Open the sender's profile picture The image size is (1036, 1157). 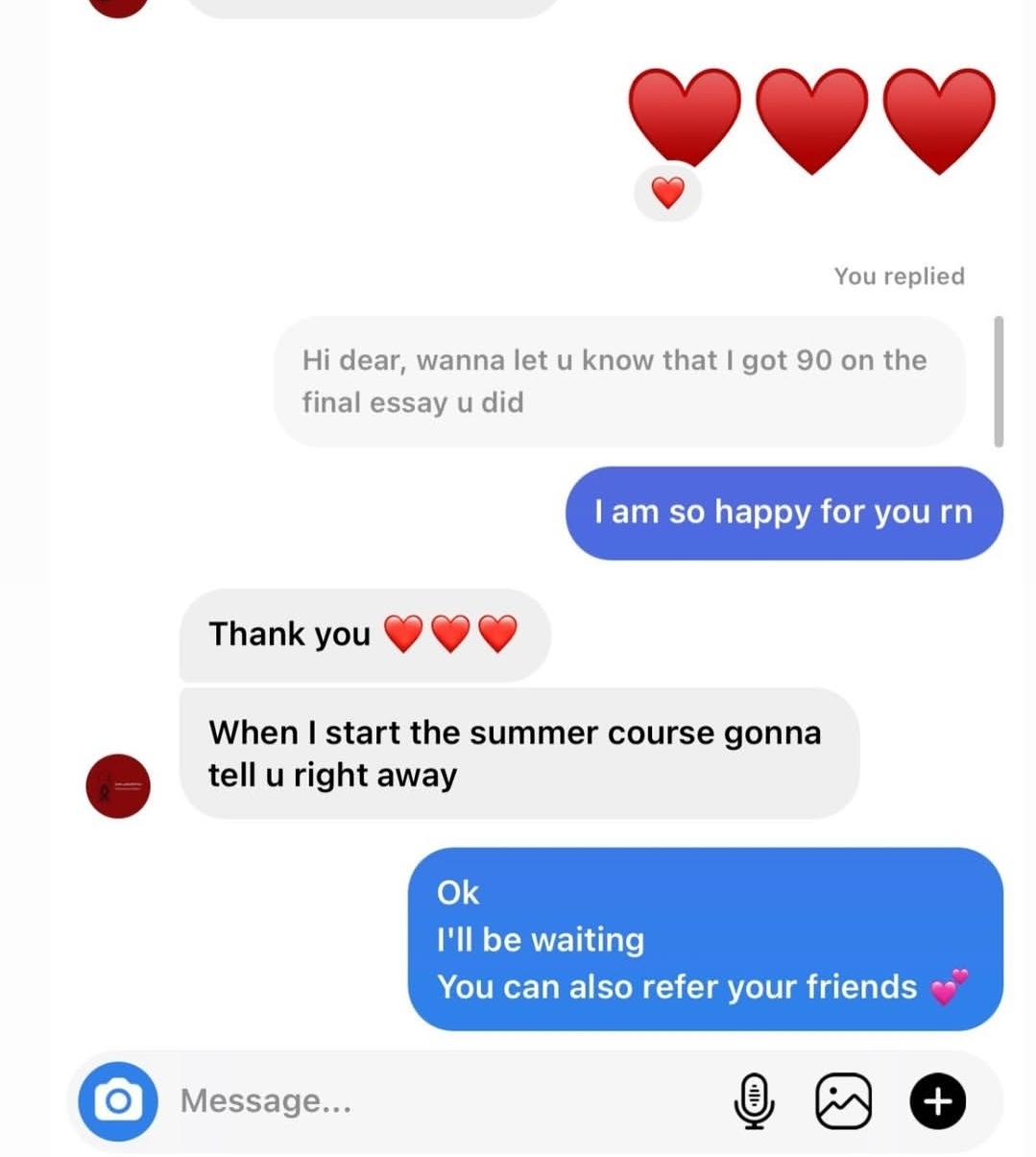point(118,785)
